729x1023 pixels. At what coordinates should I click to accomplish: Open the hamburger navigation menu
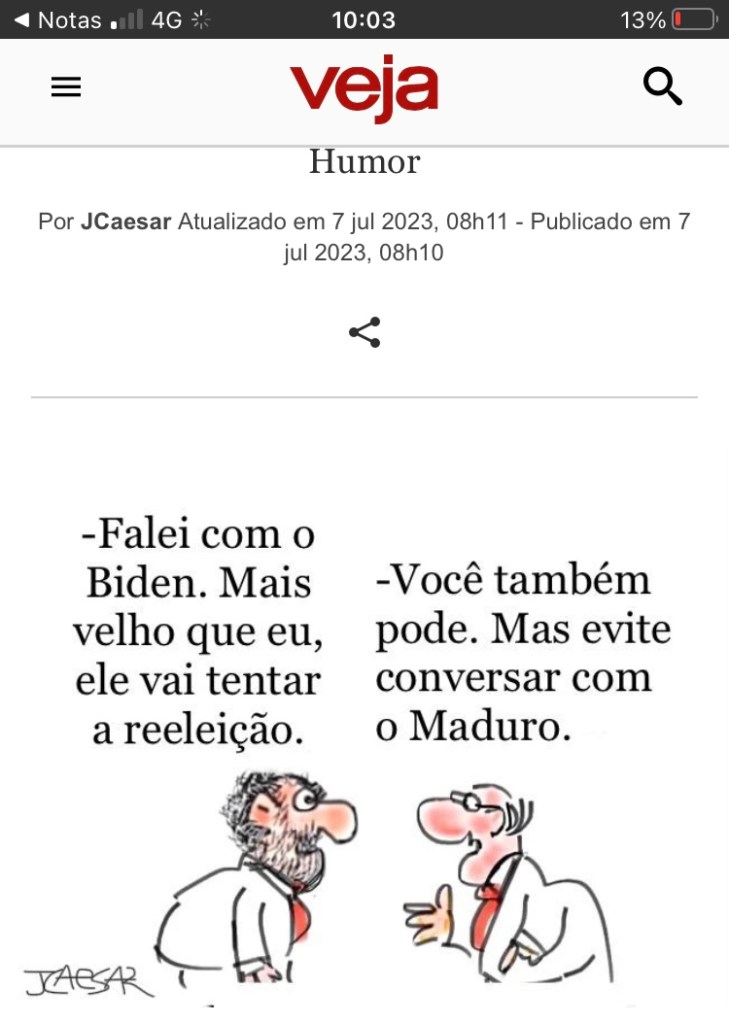(x=66, y=88)
